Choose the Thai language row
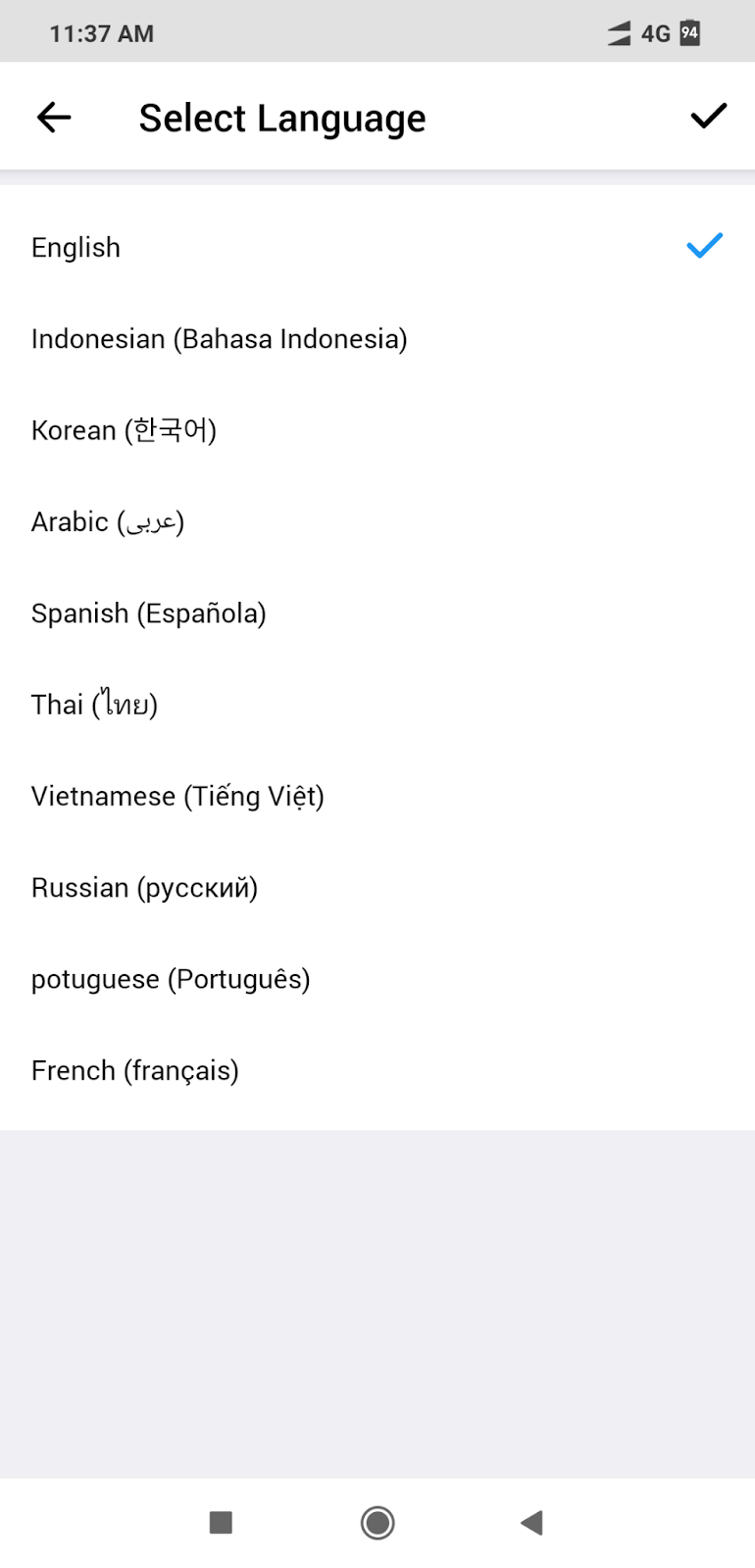 [x=377, y=705]
